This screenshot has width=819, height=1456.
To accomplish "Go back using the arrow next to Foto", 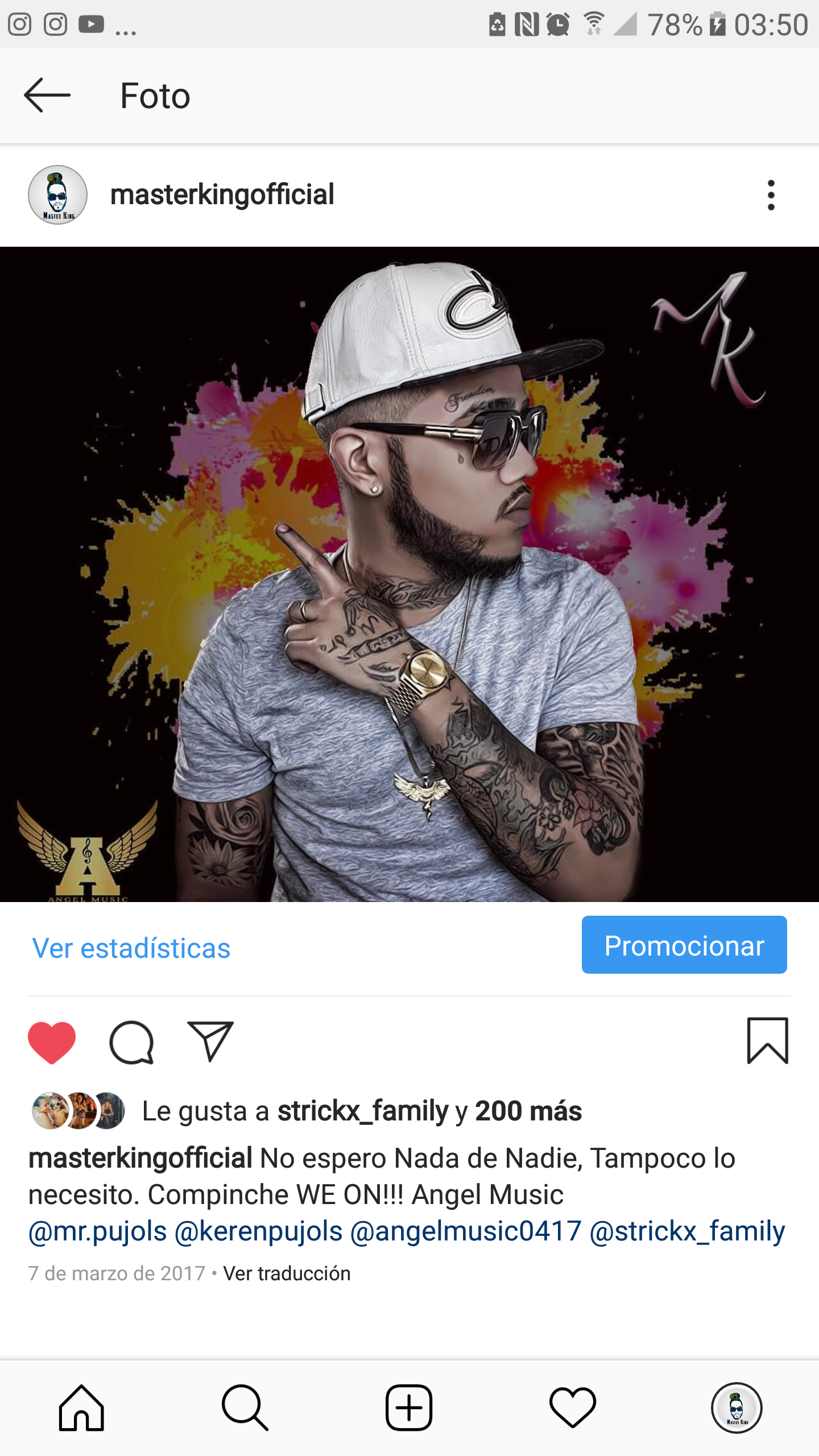I will click(x=45, y=95).
